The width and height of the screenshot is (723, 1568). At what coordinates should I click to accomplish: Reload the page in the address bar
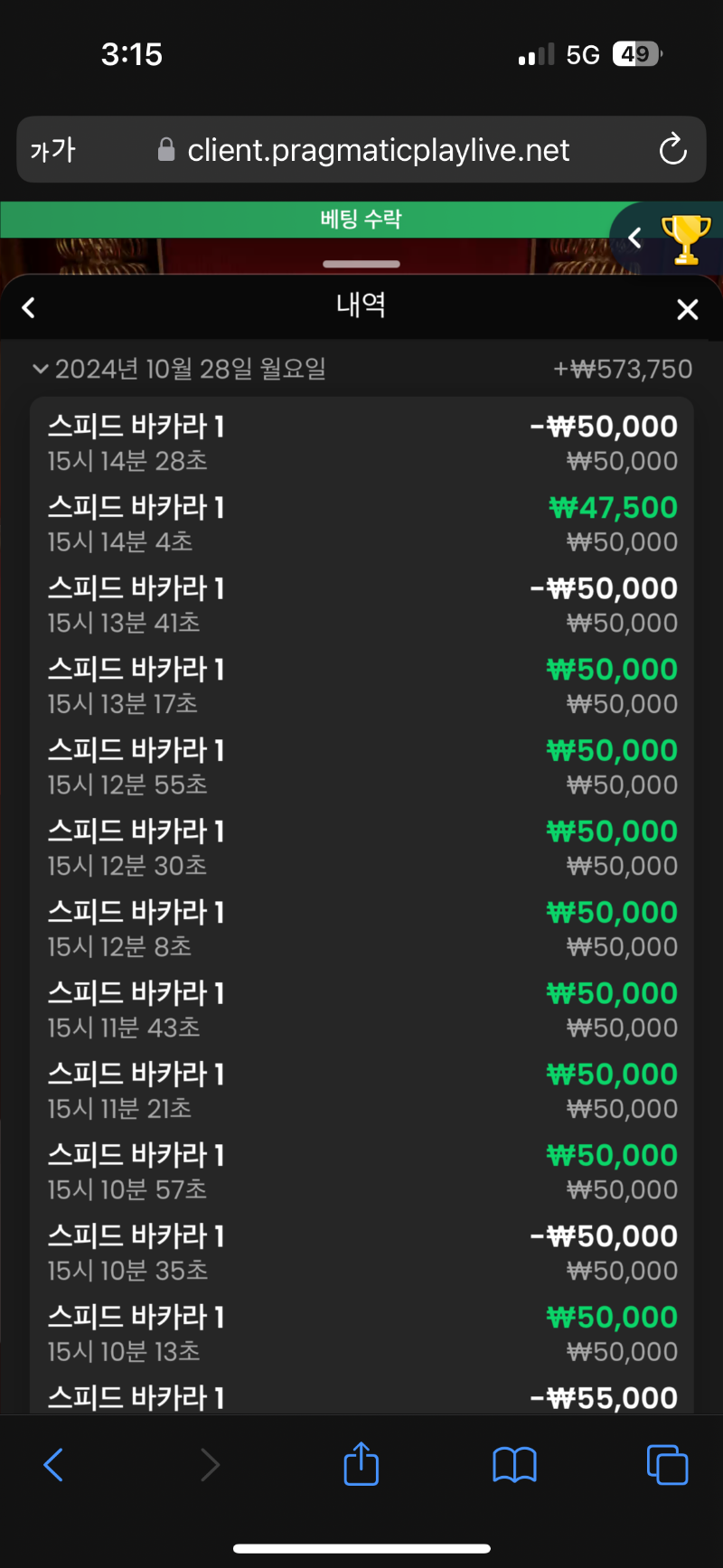[672, 149]
